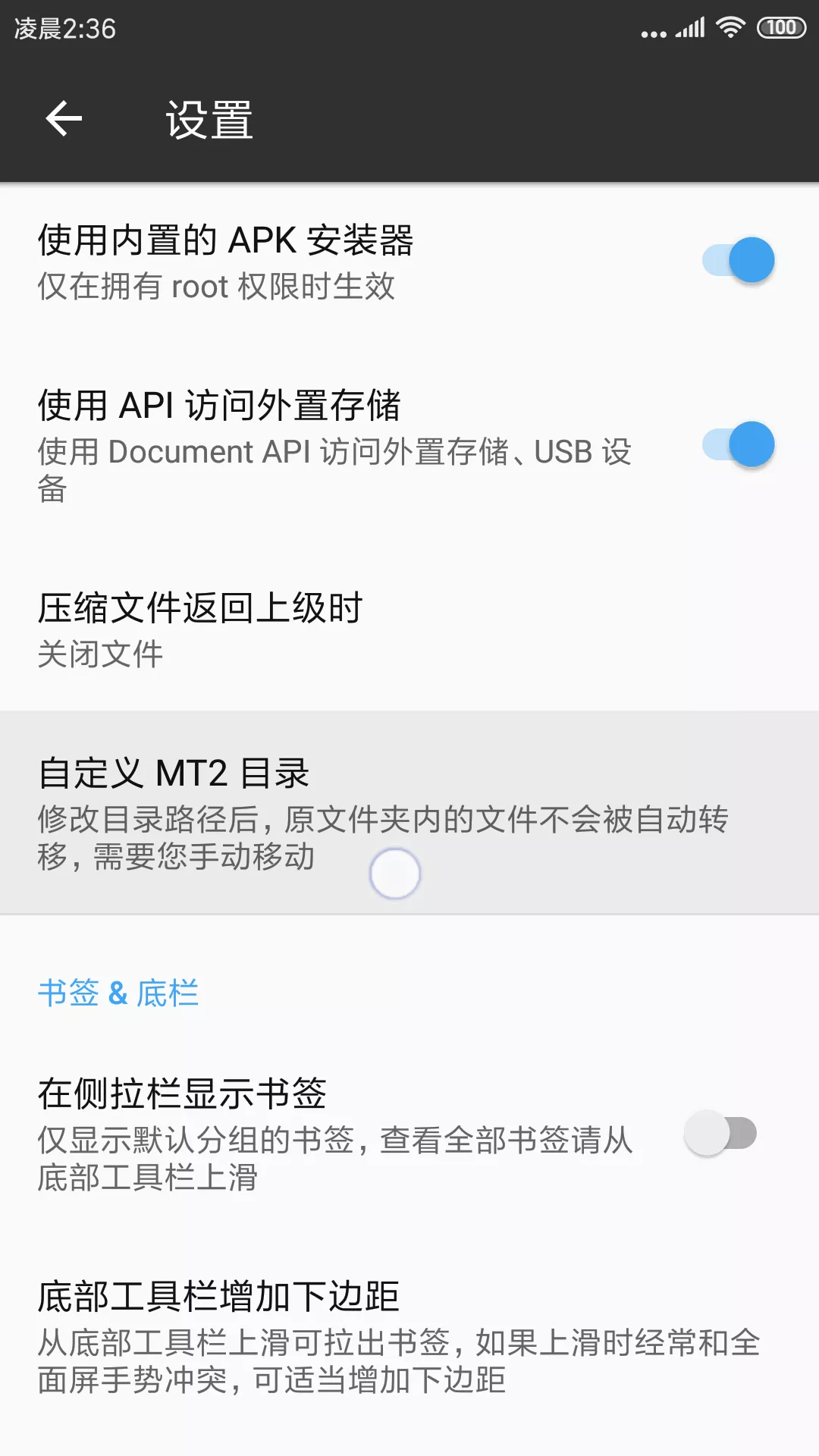
Task: Go back from the 设置 screen
Action: pos(64,119)
